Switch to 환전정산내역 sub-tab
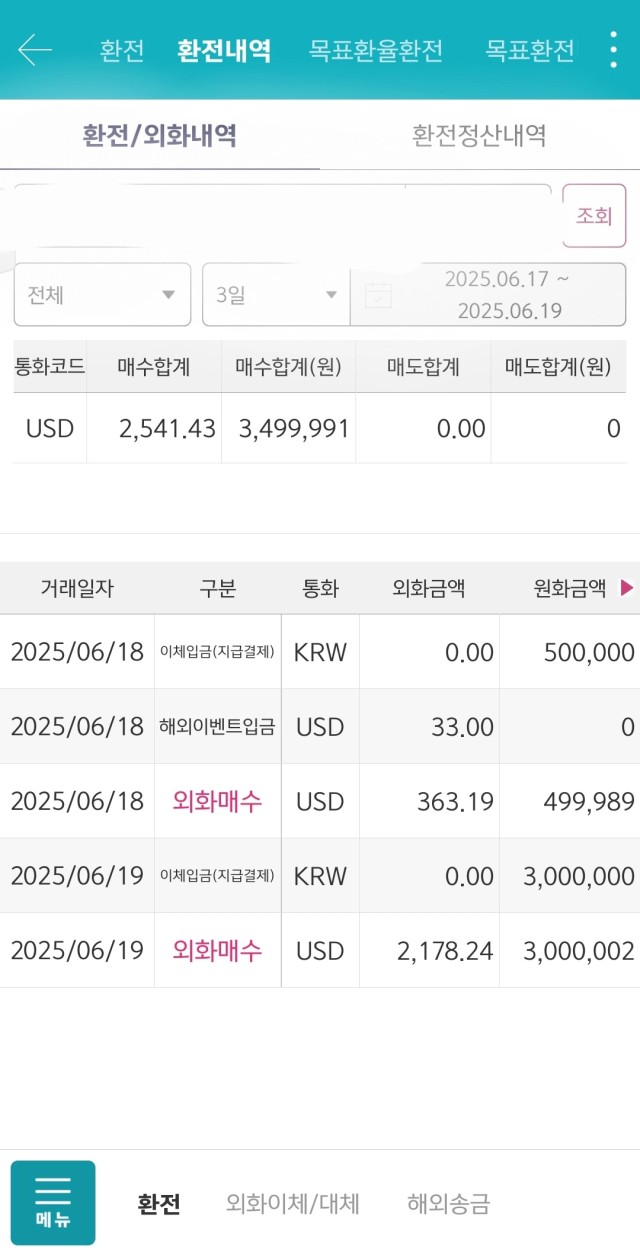The image size is (640, 1256). pyautogui.click(x=480, y=135)
